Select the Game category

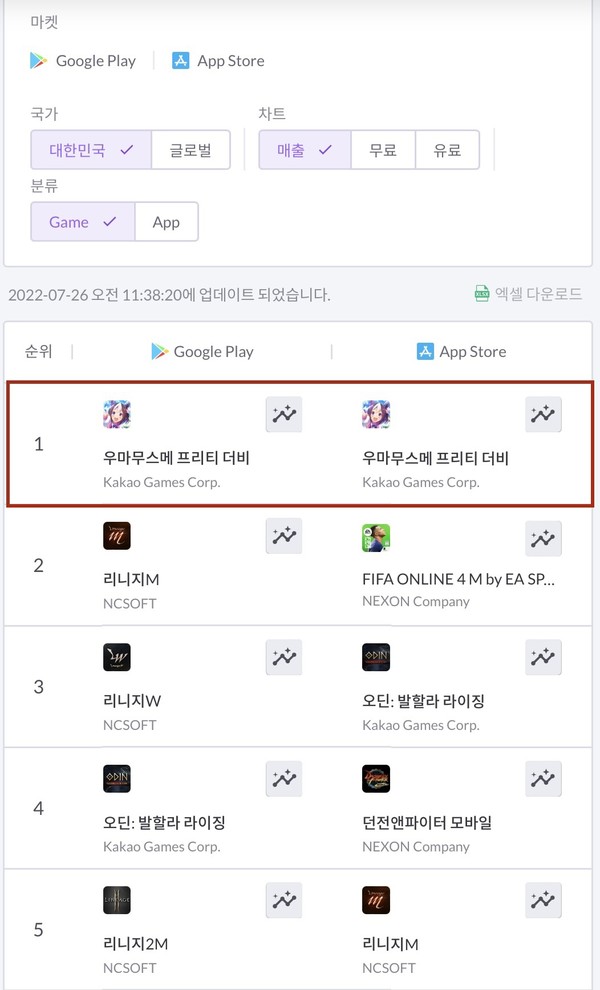(83, 222)
